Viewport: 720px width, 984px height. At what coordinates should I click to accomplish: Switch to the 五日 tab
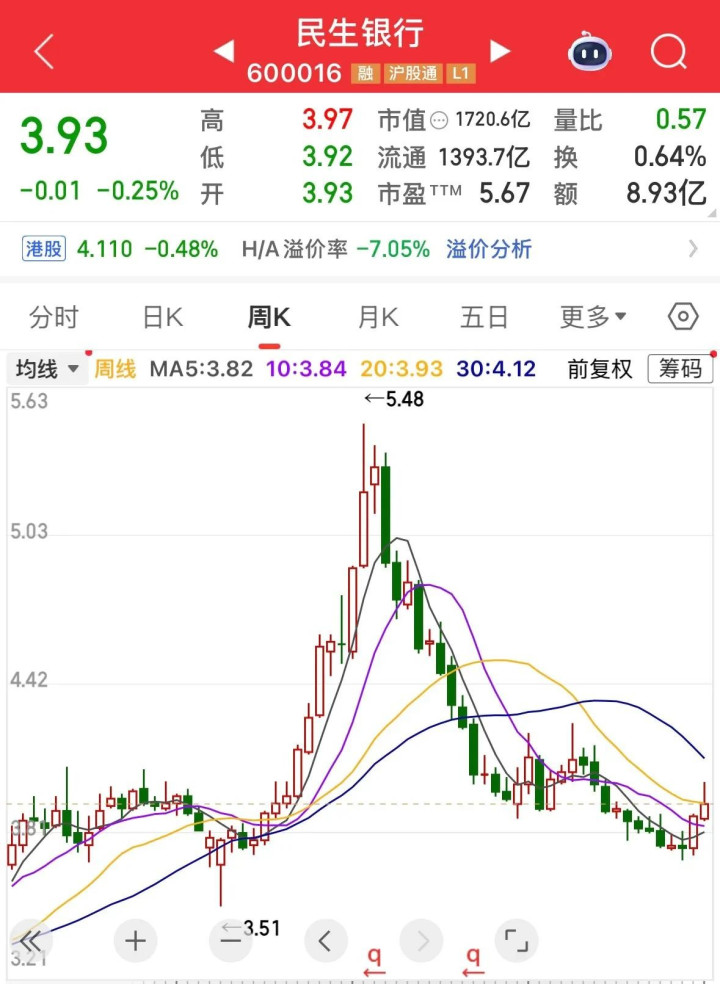pyautogui.click(x=484, y=318)
